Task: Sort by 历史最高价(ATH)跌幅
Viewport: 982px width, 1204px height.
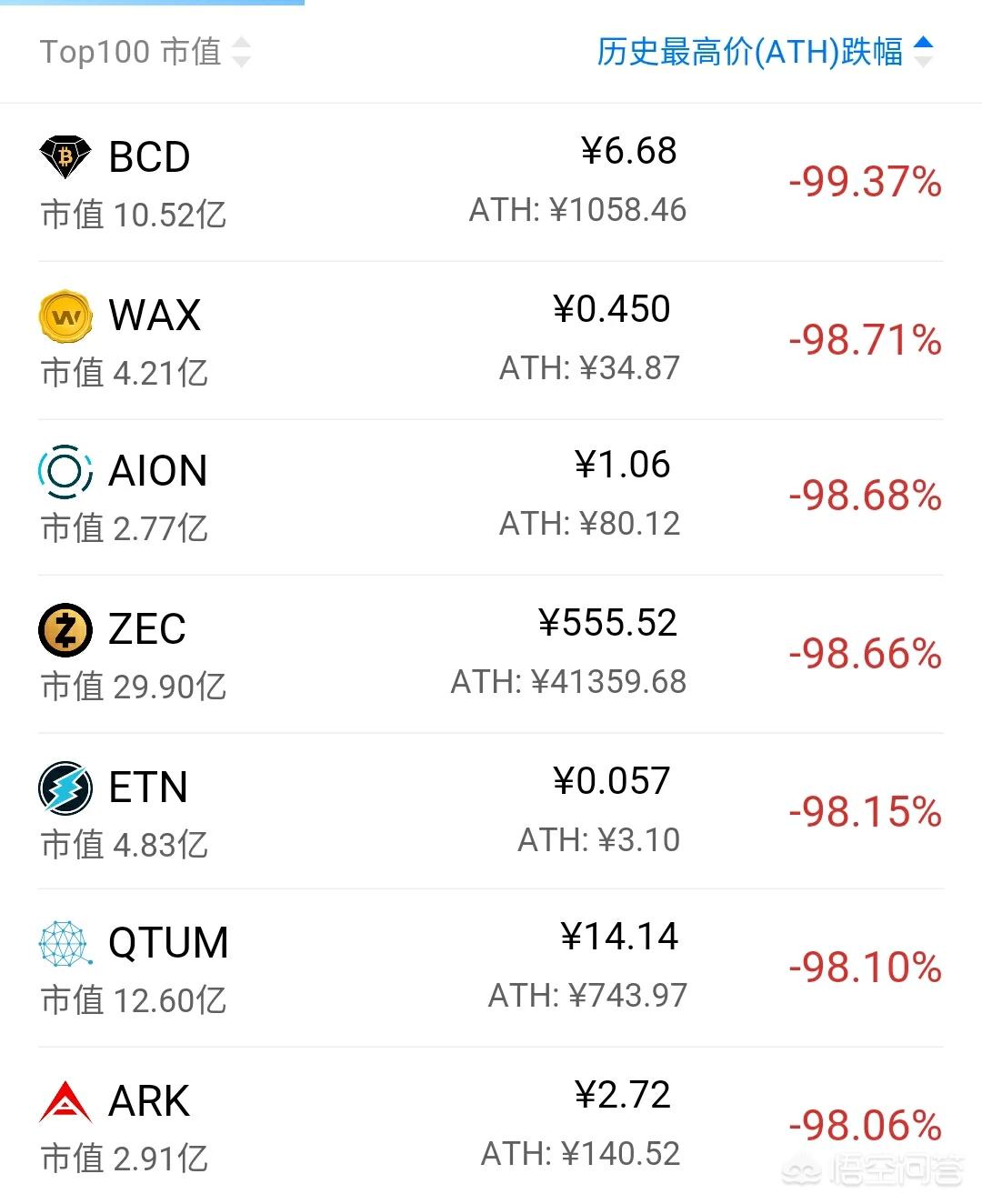Action: tap(764, 52)
